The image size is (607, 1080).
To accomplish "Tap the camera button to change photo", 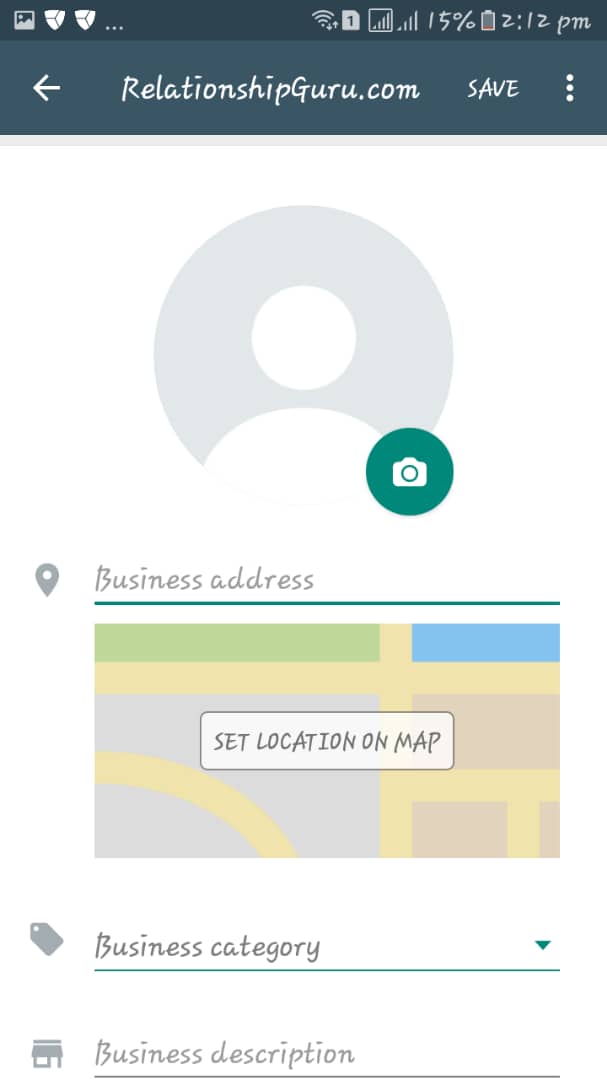I will [x=409, y=472].
